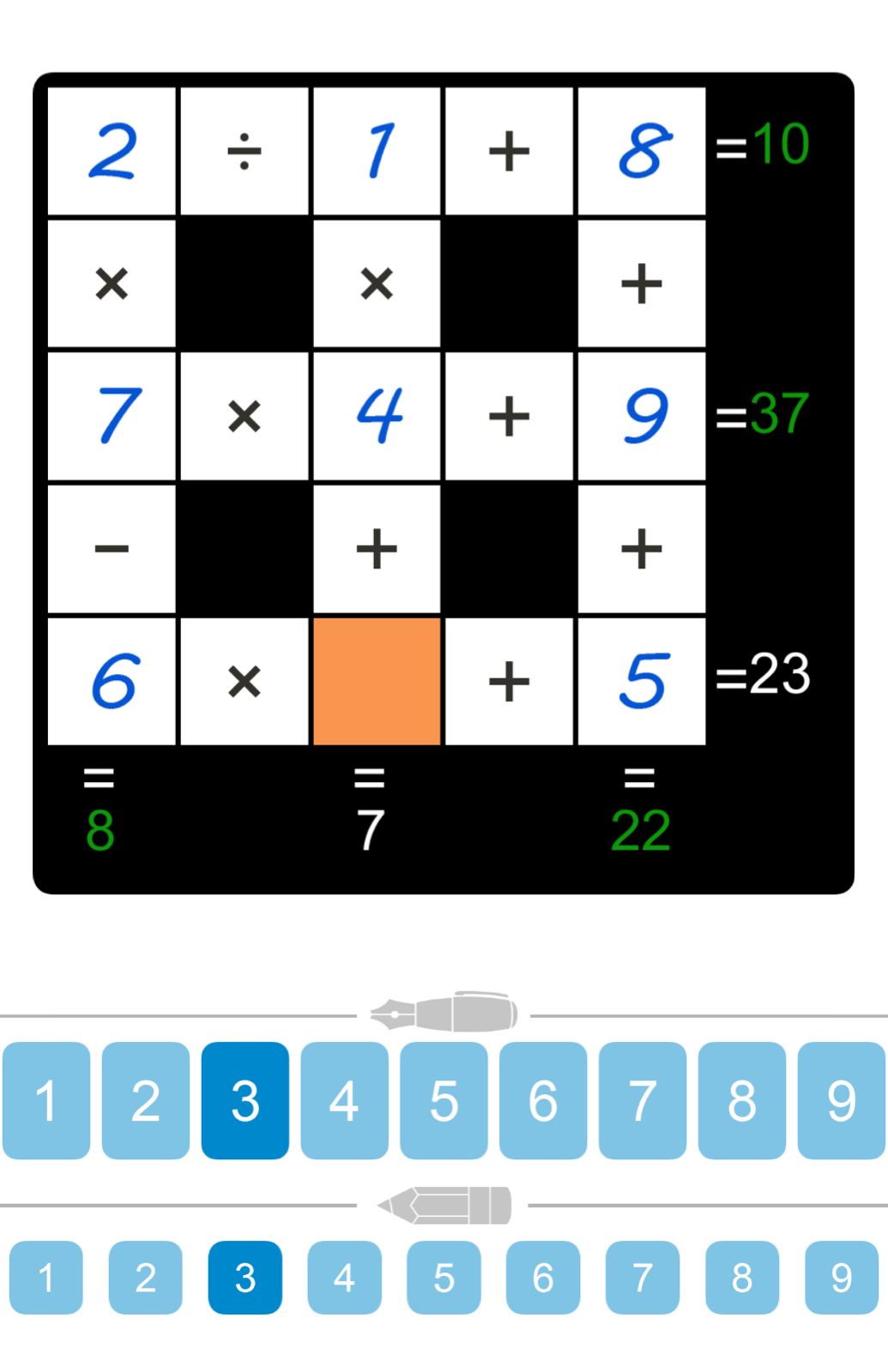The image size is (888, 1372).
Task: Add pencil note 6
Action: (543, 1278)
